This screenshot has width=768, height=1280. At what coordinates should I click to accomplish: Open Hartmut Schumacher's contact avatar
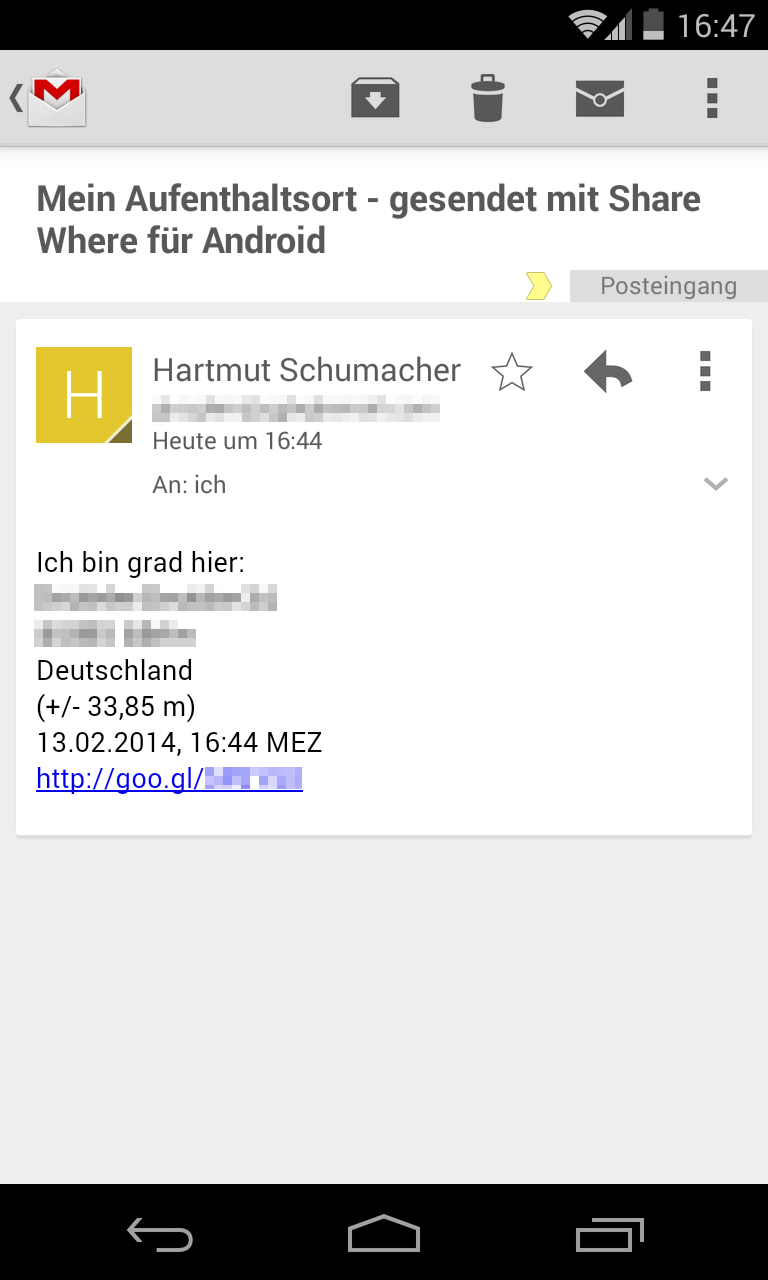84,395
